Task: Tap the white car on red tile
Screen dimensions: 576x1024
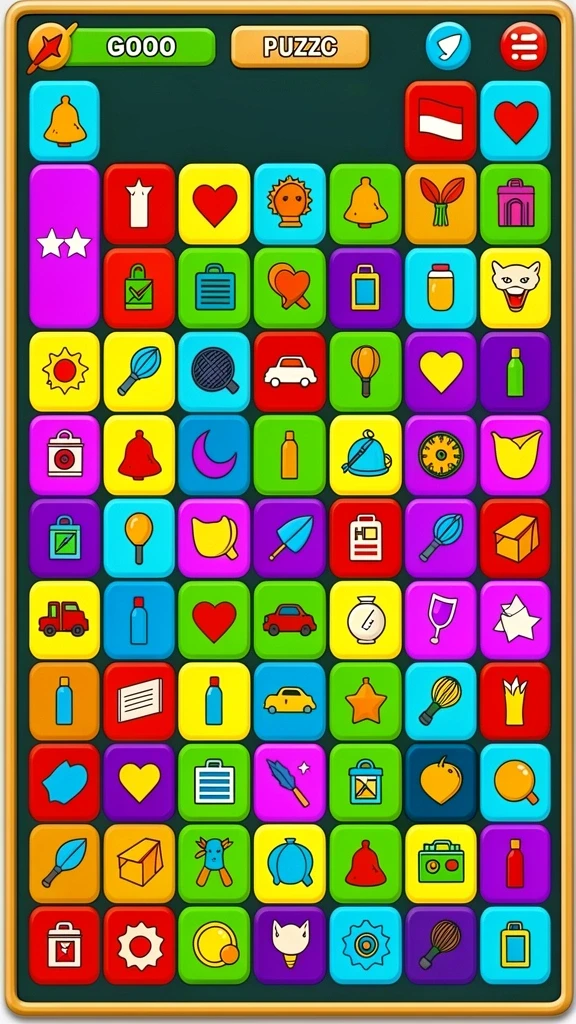Action: point(290,372)
